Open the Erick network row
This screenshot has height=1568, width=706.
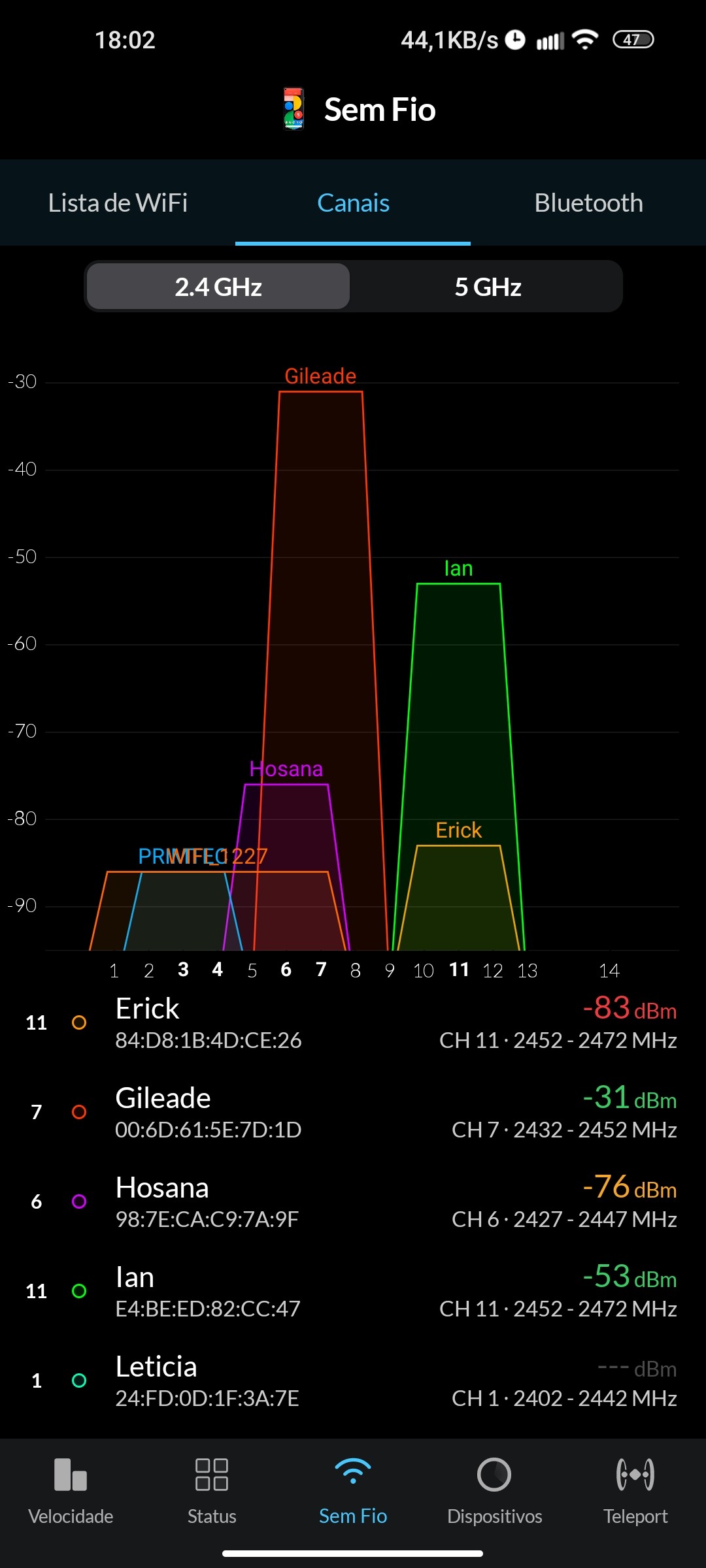353,1023
